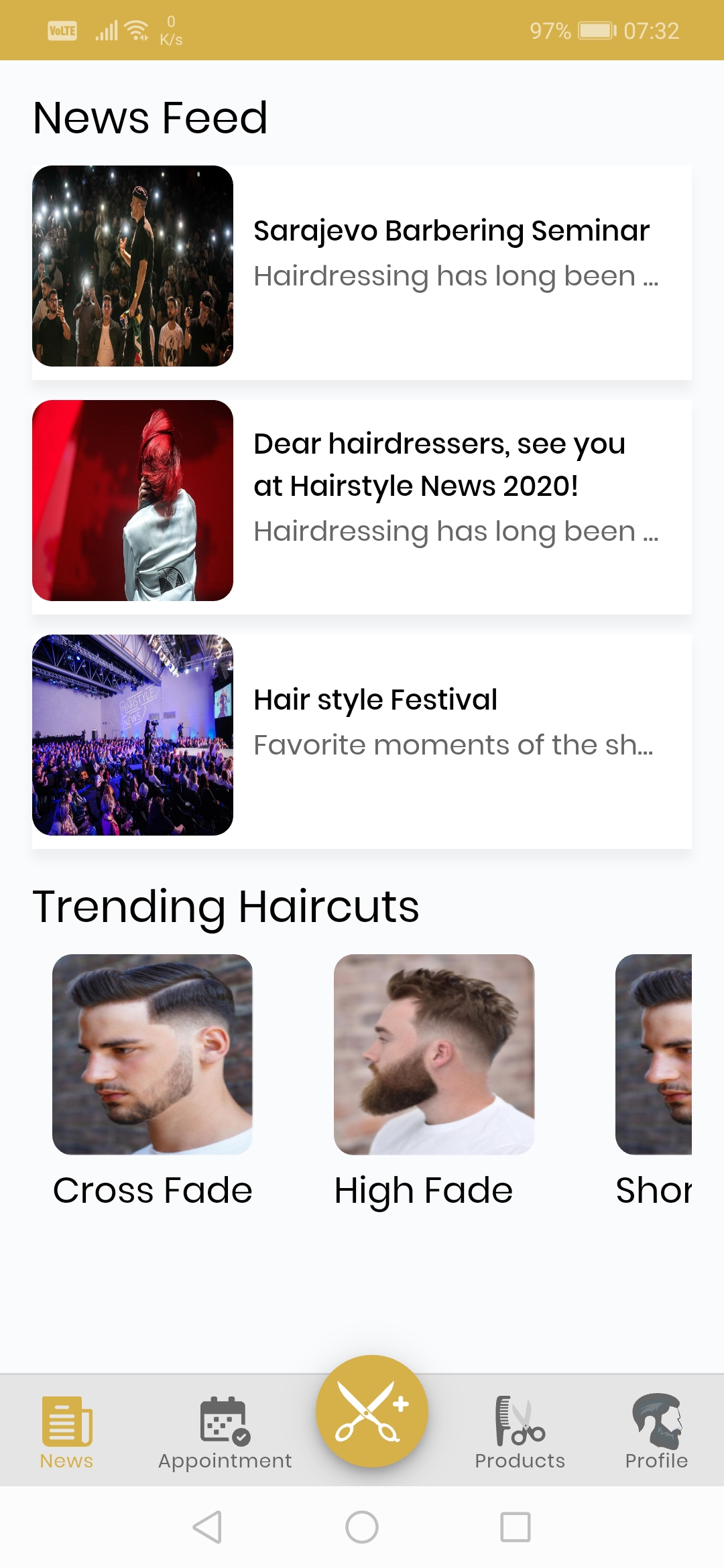Open the Hairstyle News 2020 article

tap(362, 507)
